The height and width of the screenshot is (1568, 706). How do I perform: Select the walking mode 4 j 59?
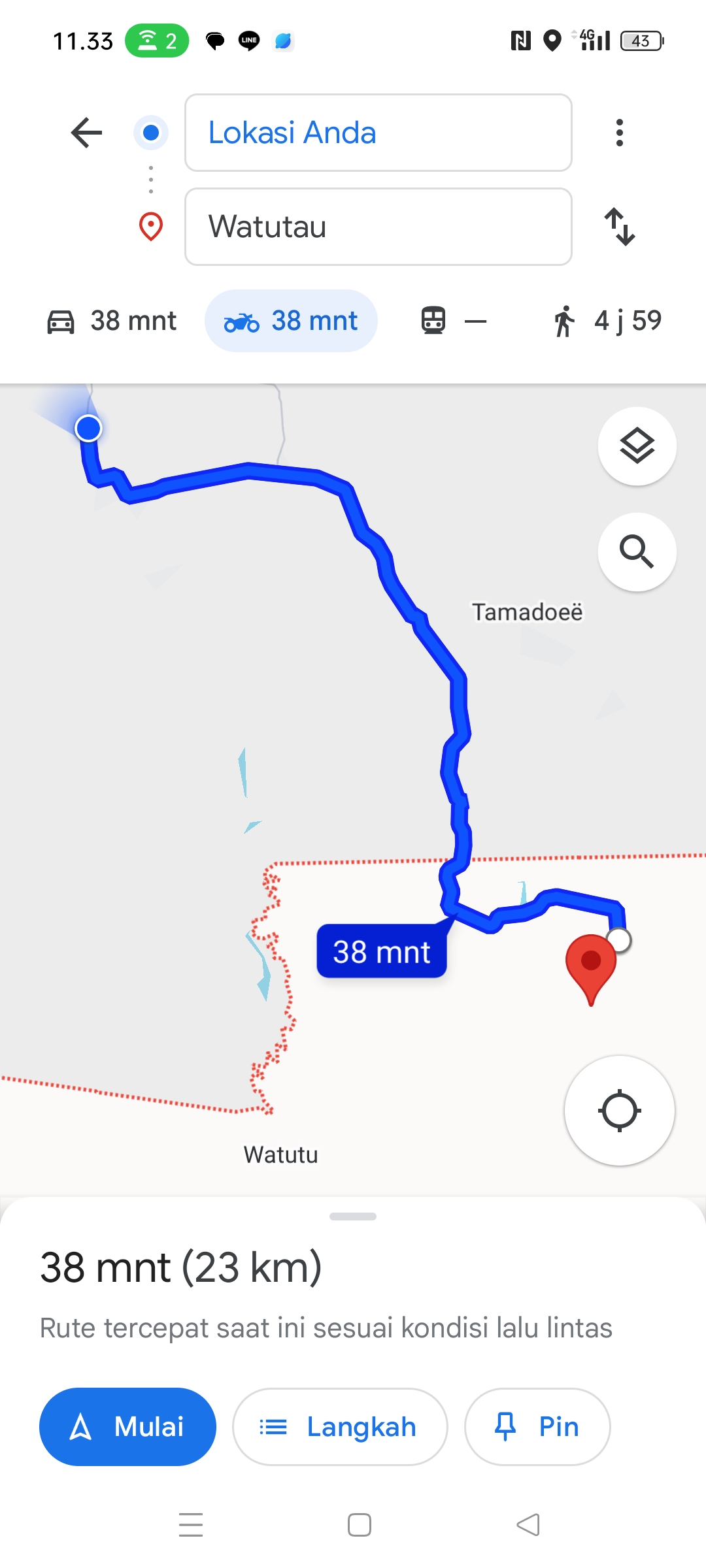[x=607, y=321]
